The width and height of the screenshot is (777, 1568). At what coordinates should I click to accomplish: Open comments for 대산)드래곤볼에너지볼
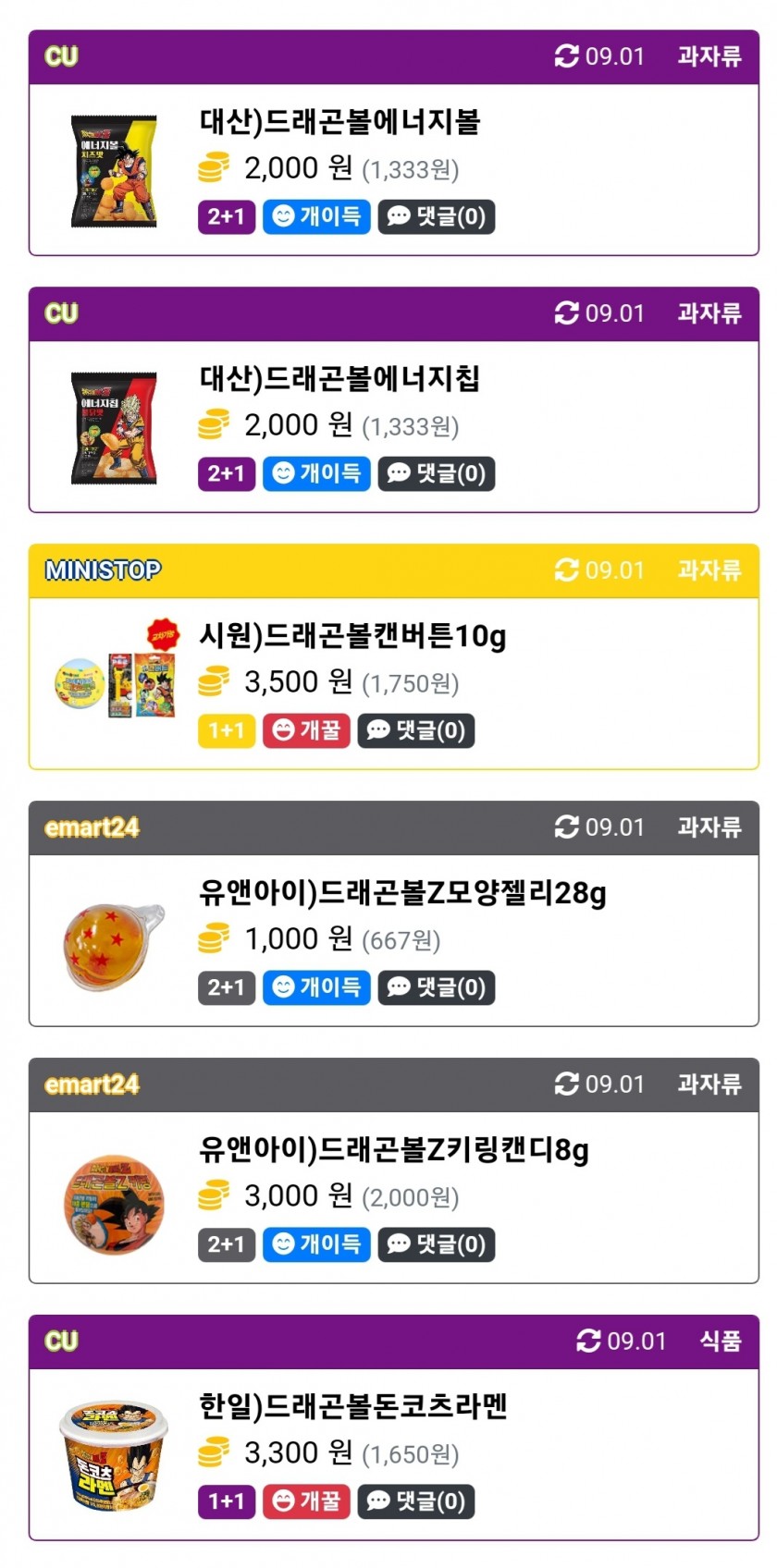tap(437, 216)
